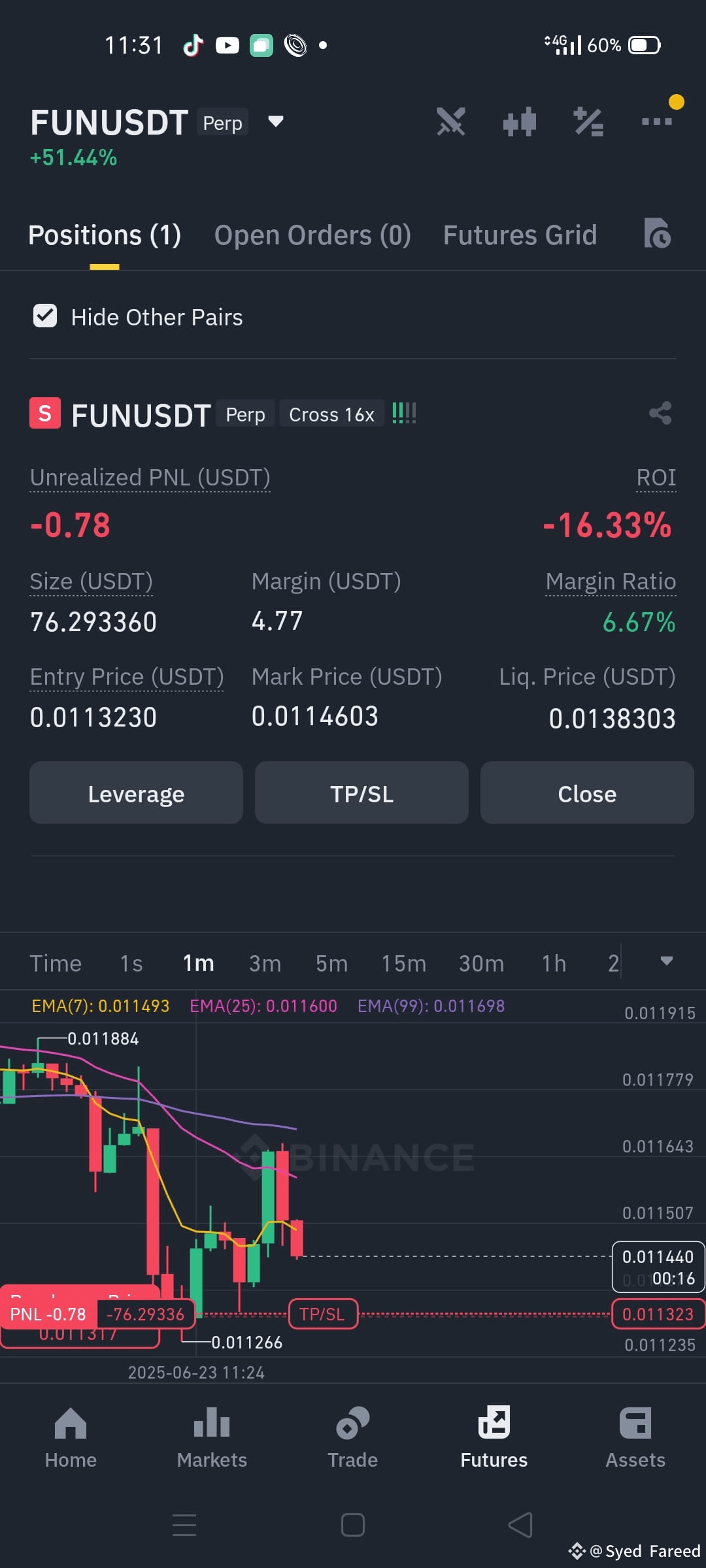This screenshot has width=706, height=1568.
Task: Select the 1h chart interval
Action: [554, 963]
